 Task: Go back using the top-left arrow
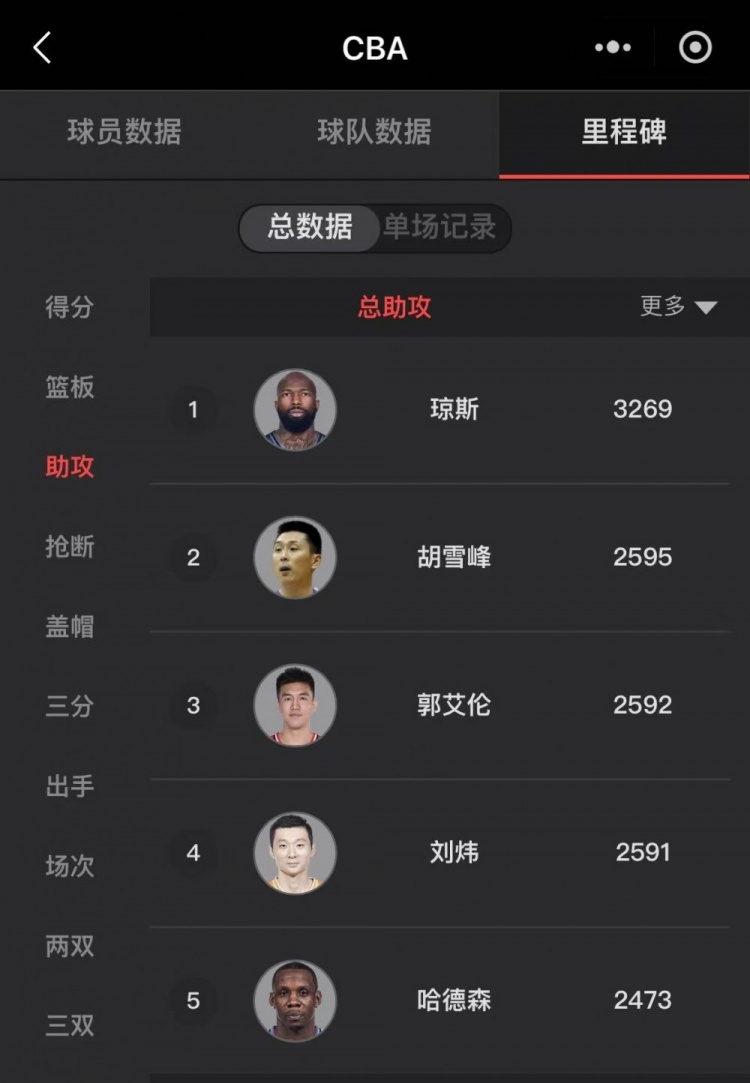point(42,47)
